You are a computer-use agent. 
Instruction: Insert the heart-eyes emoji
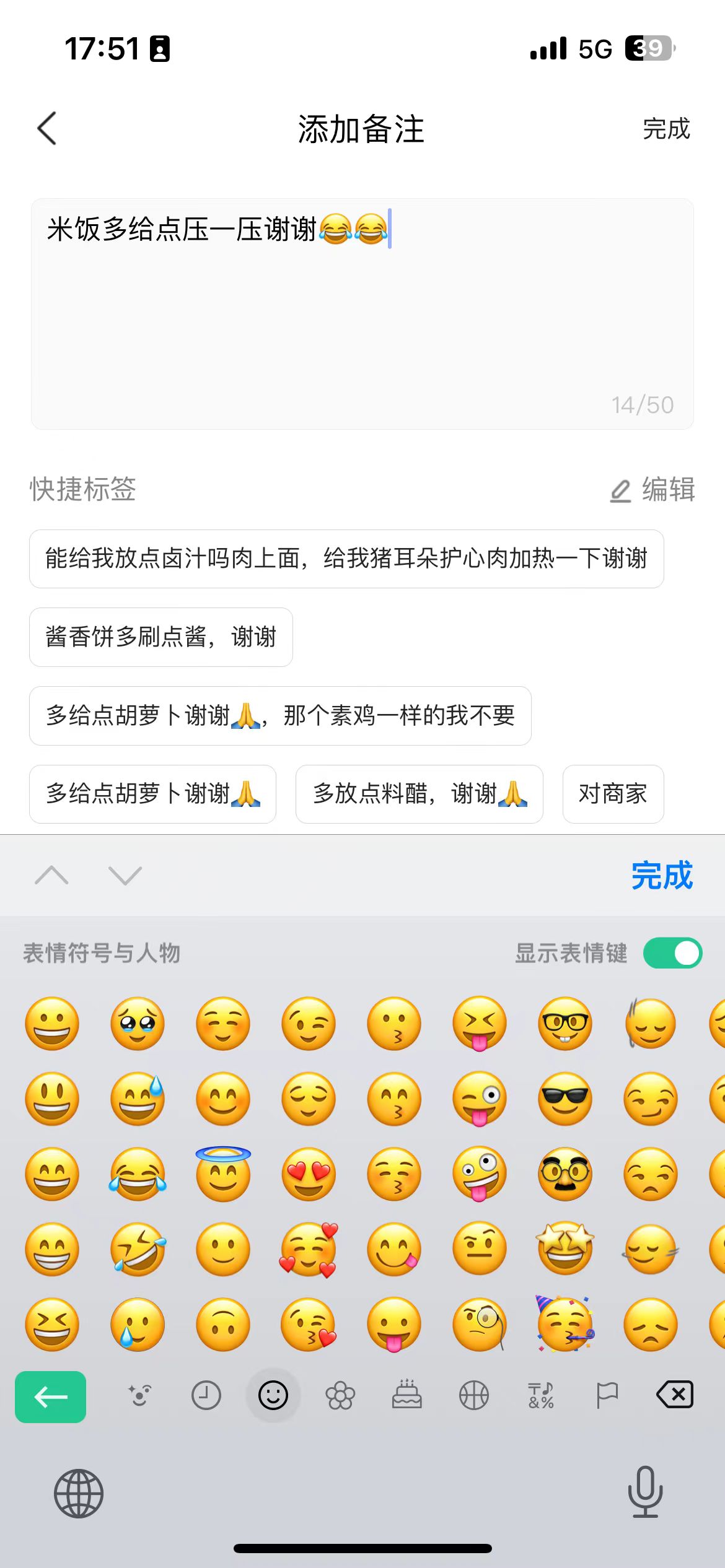[x=309, y=1174]
